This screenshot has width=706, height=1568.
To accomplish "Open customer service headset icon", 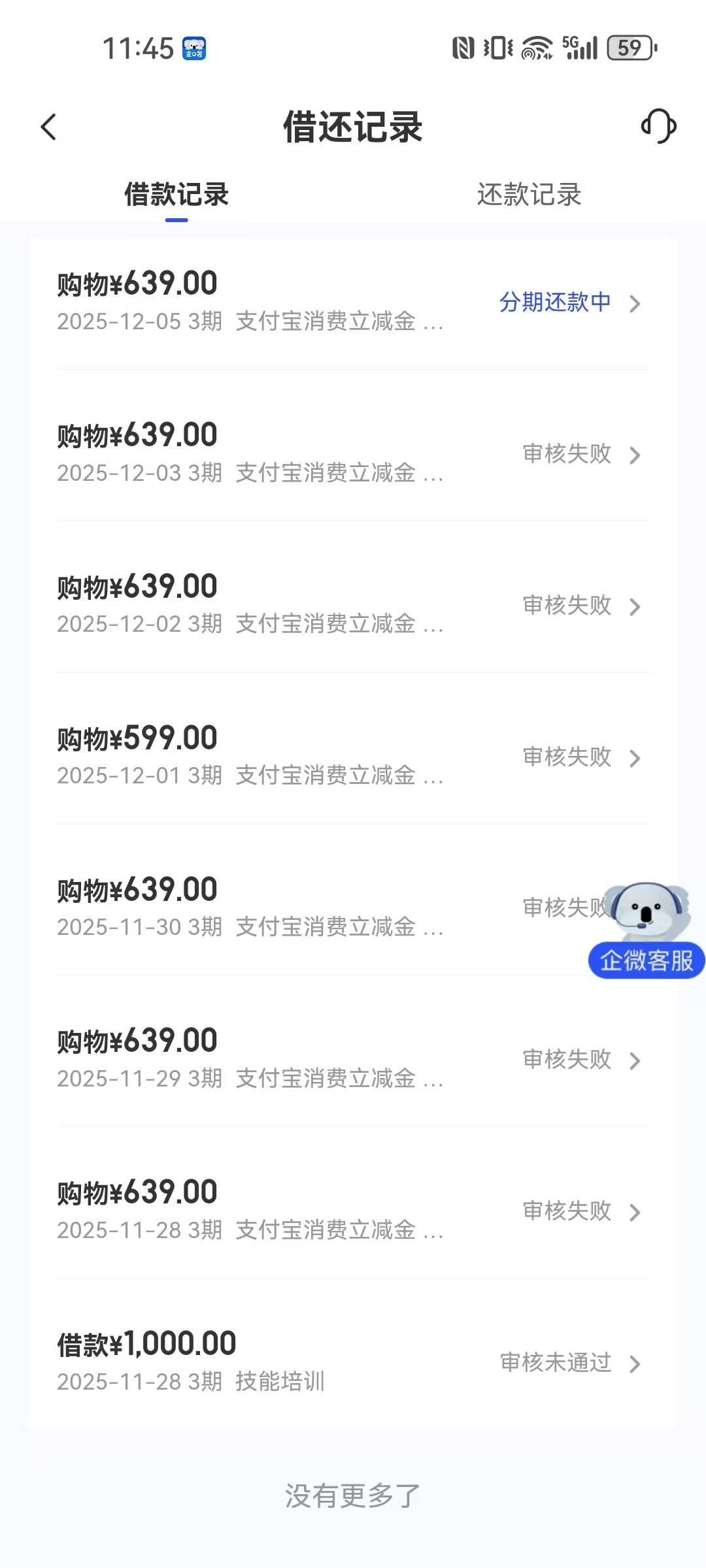I will pyautogui.click(x=658, y=126).
